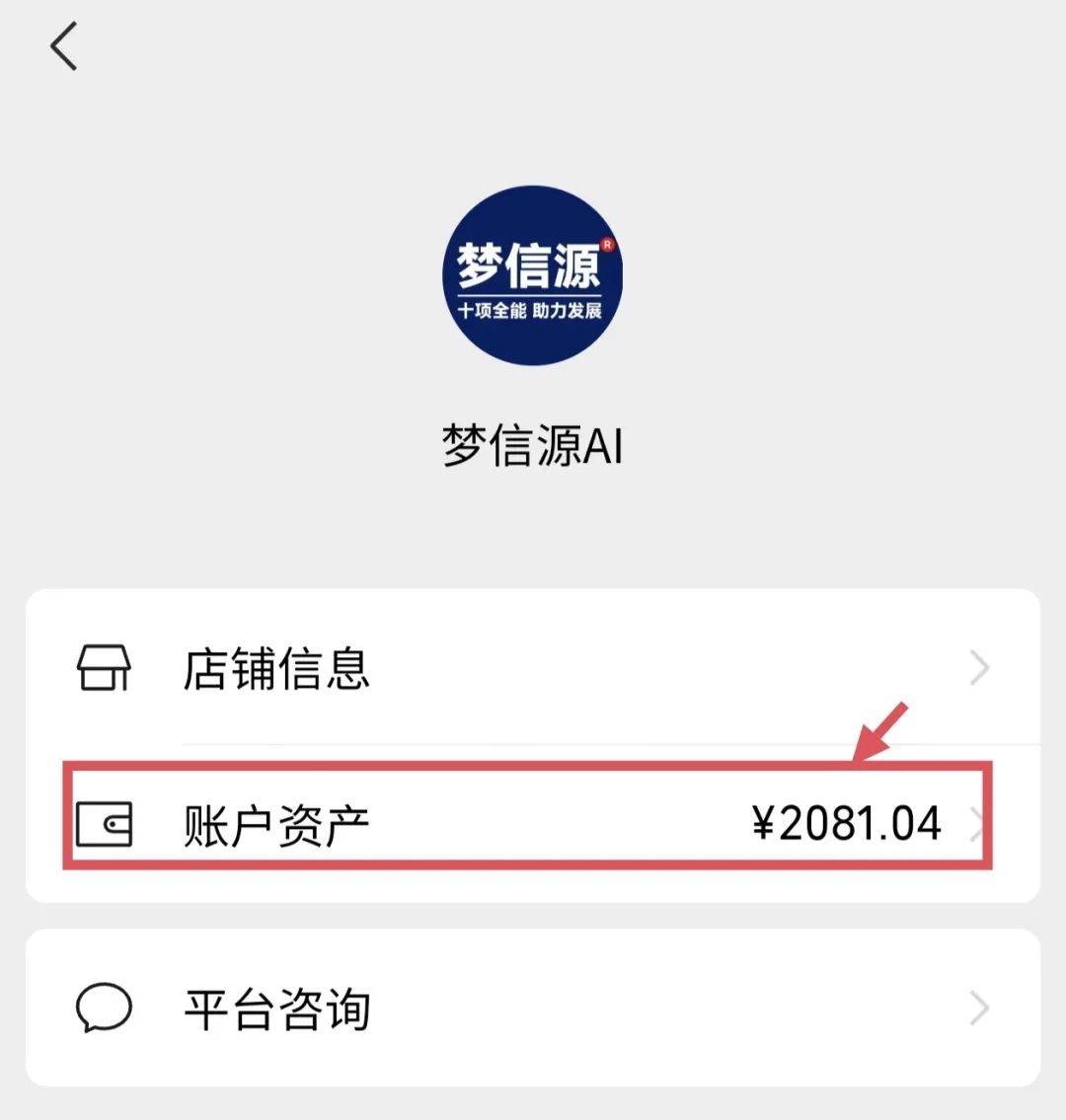
Task: Open 账户资产 showing ¥2081.04
Action: 533,823
